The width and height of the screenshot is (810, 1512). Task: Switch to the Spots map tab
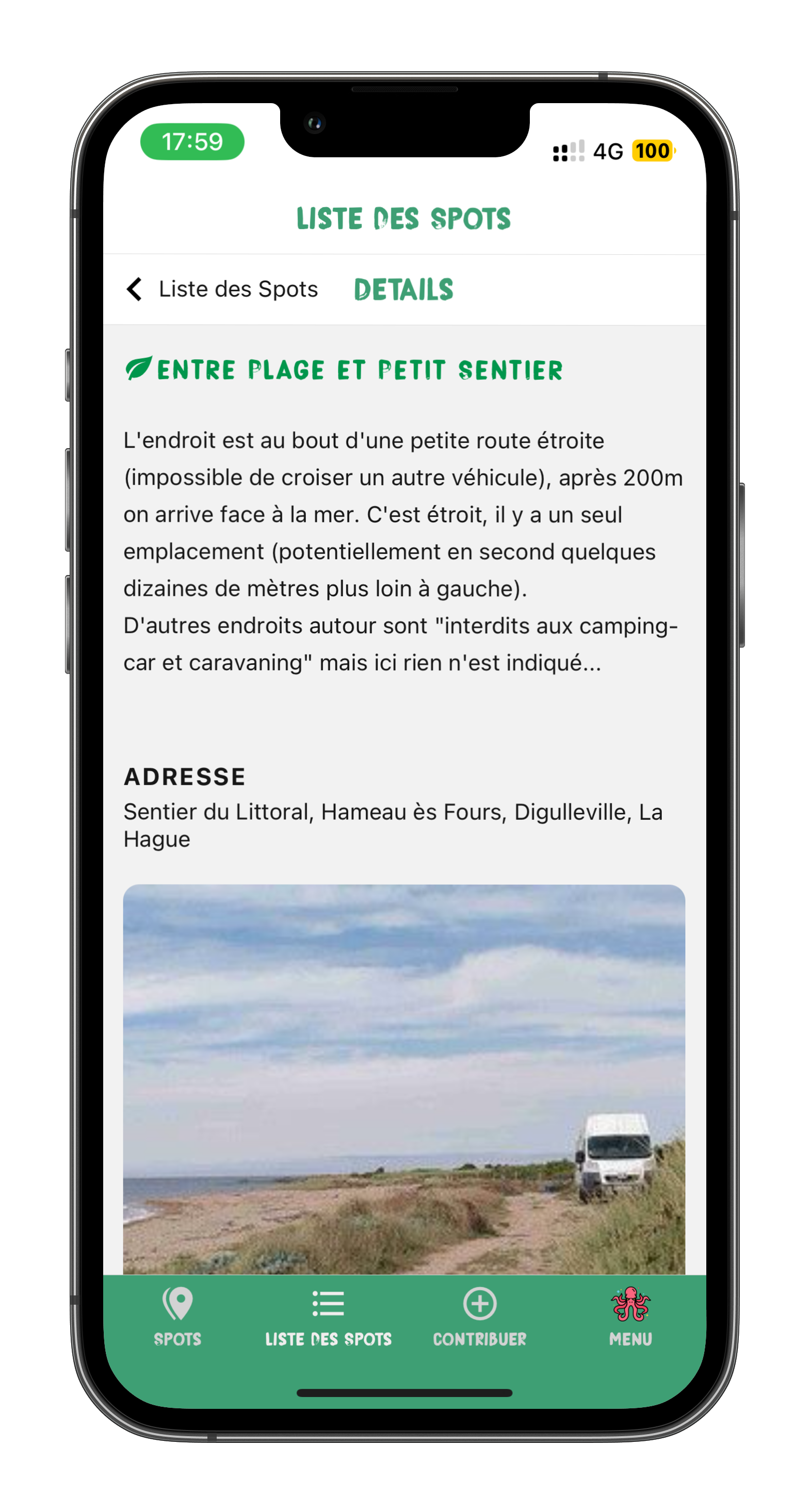click(178, 1317)
